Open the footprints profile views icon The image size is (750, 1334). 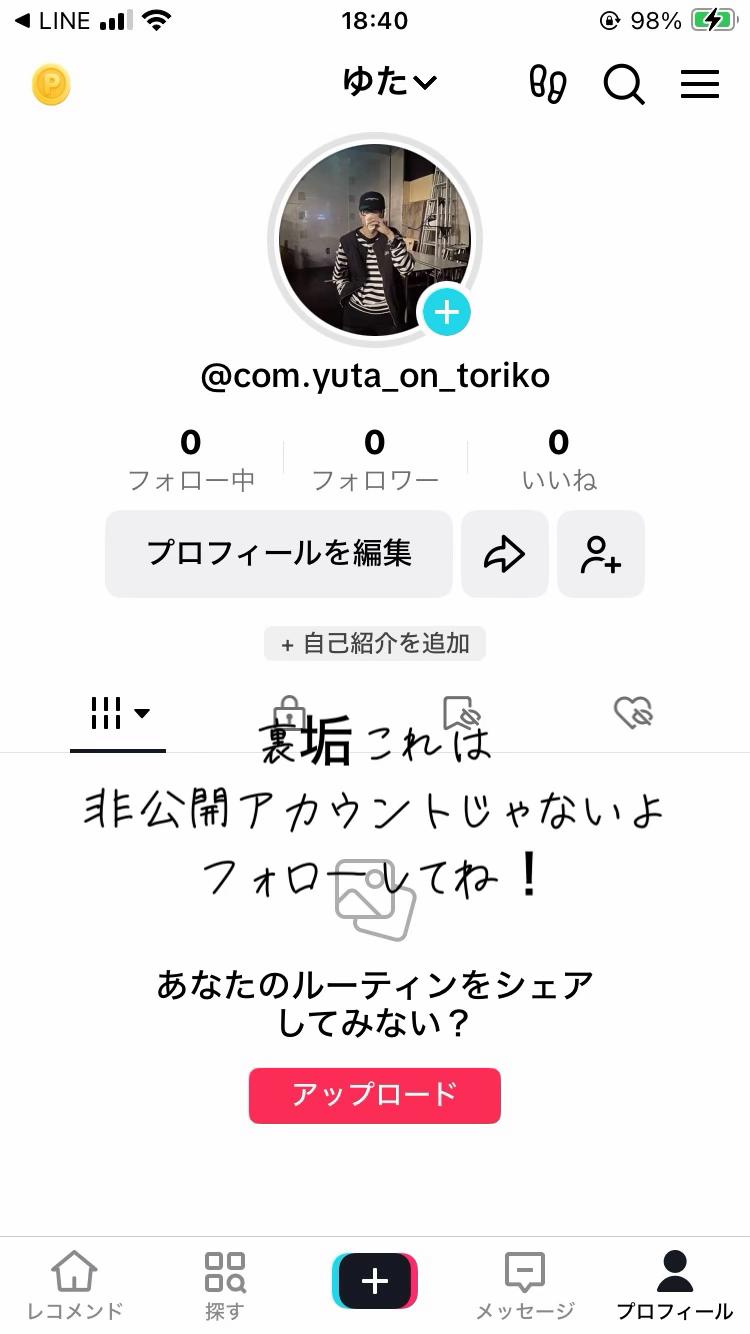click(x=548, y=85)
